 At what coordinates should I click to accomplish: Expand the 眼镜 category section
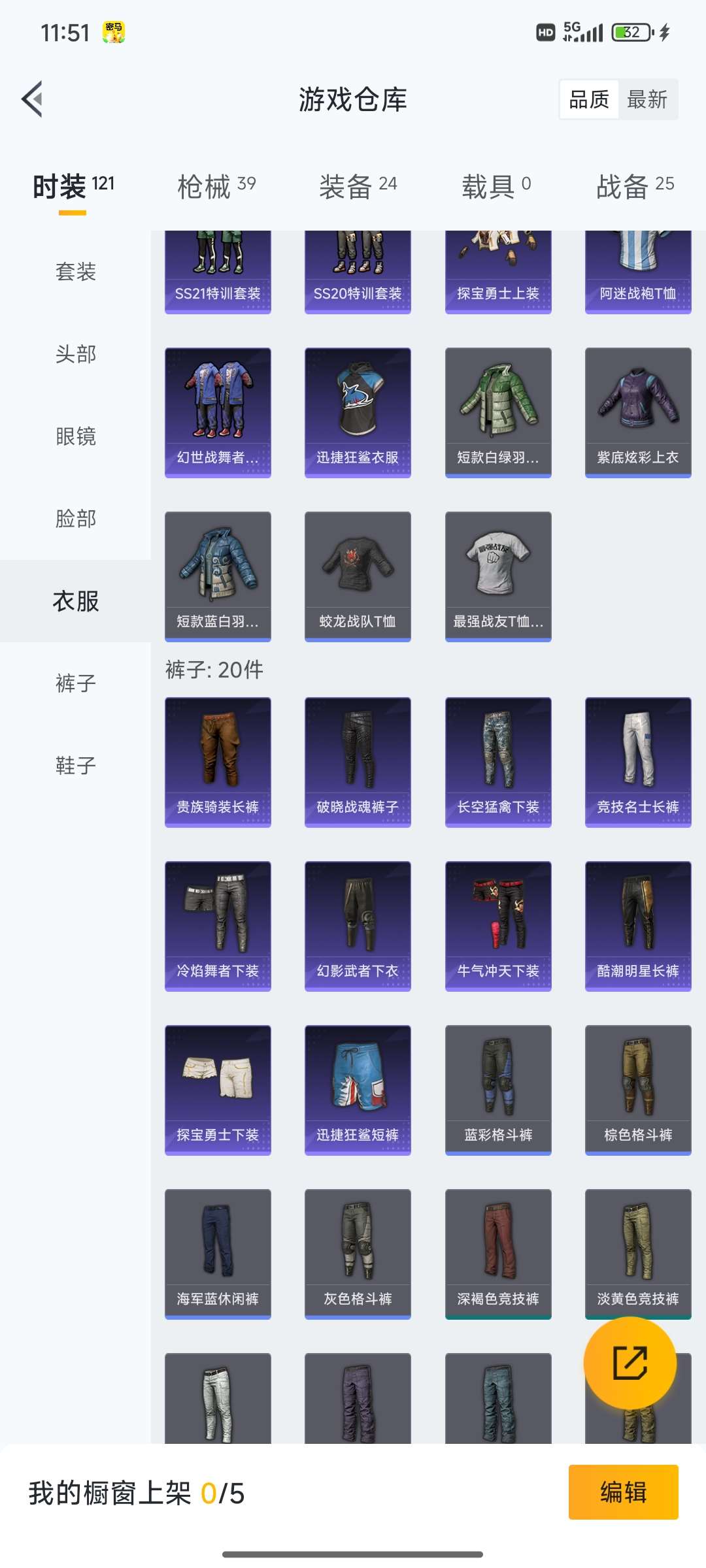74,436
